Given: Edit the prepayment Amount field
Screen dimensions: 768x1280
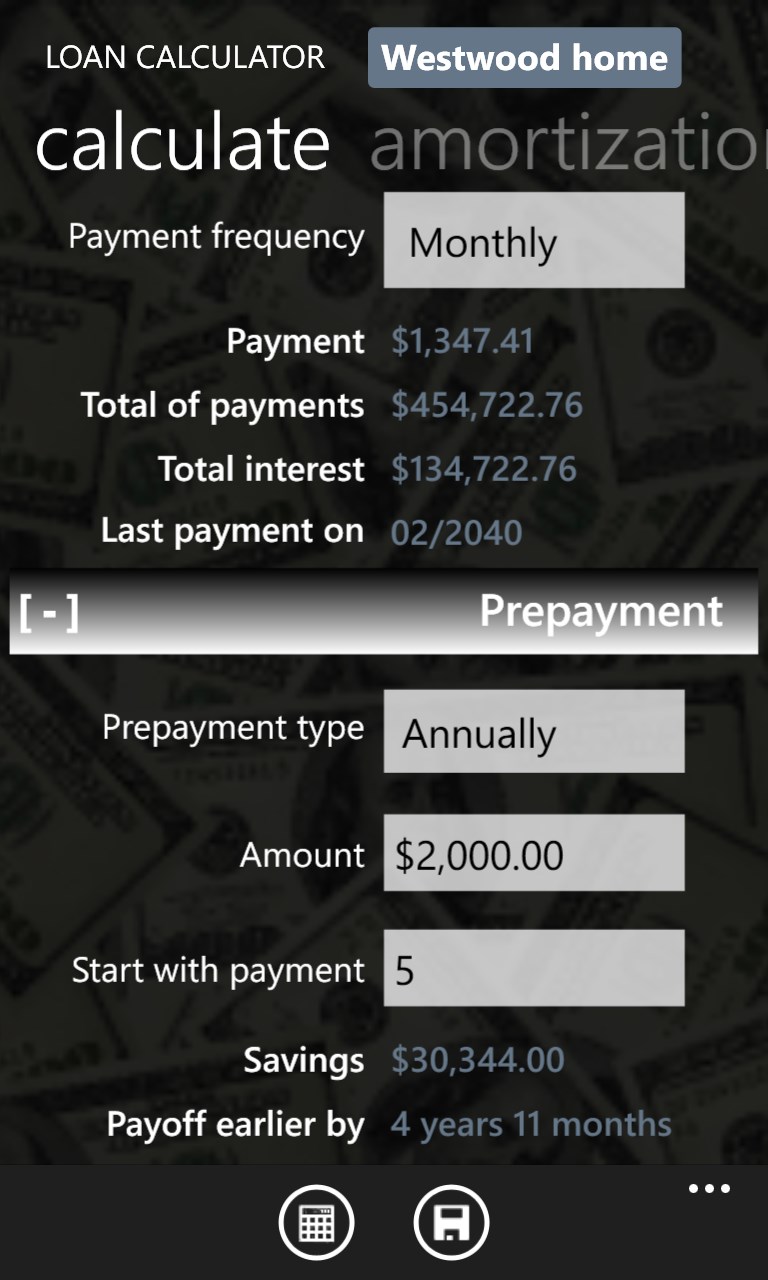Looking at the screenshot, I should [534, 853].
